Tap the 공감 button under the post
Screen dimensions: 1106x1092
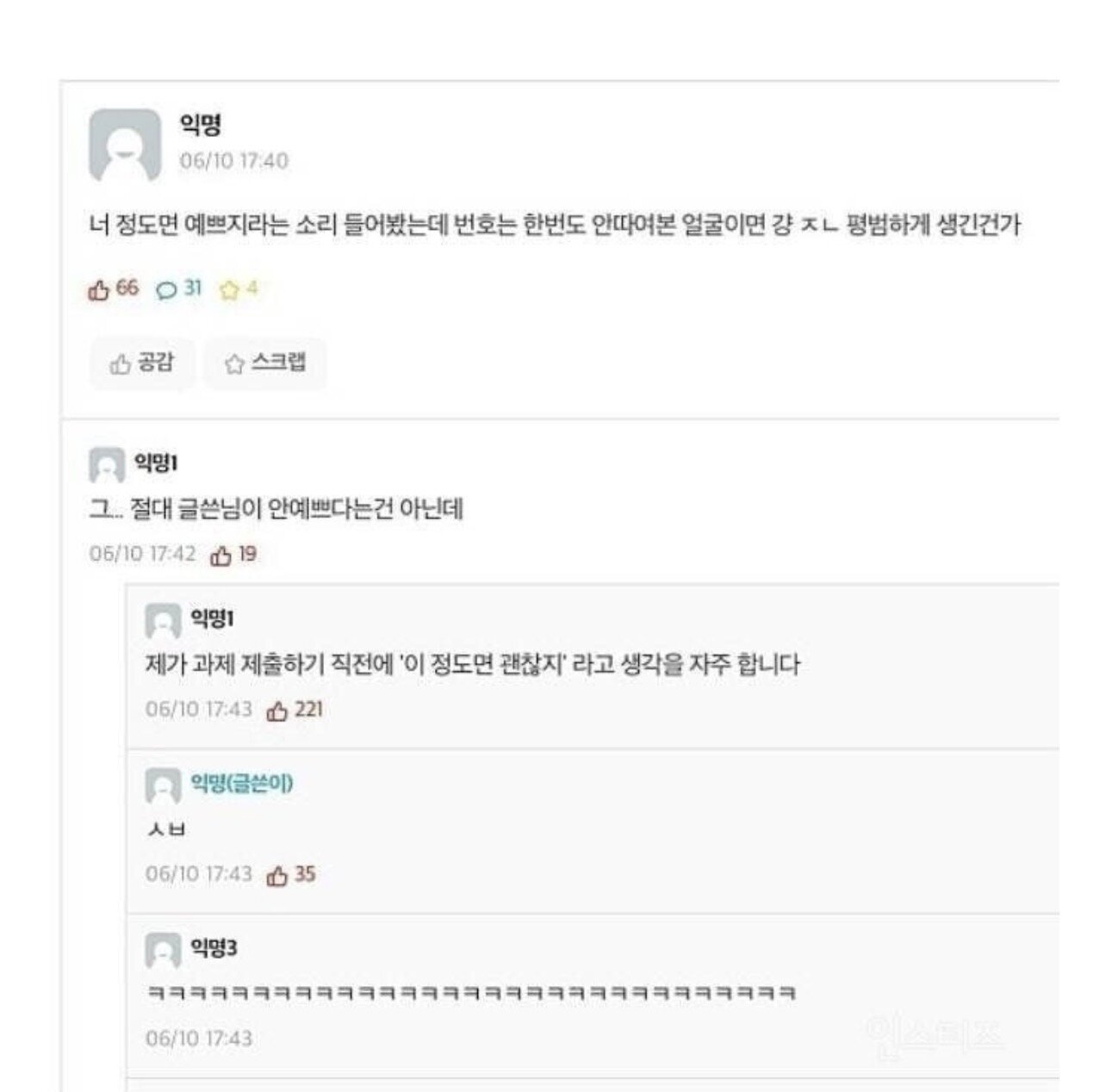coord(143,363)
